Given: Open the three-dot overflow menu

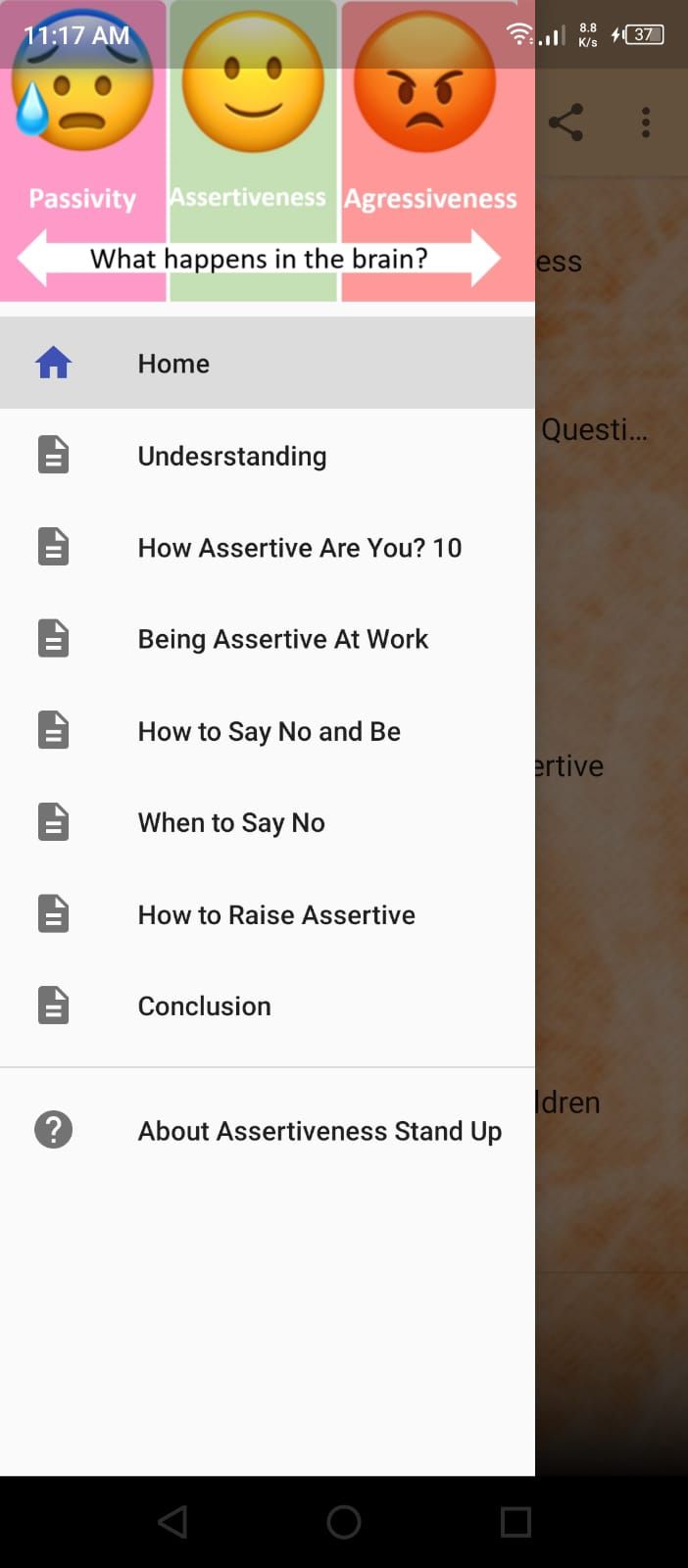Looking at the screenshot, I should click(645, 122).
